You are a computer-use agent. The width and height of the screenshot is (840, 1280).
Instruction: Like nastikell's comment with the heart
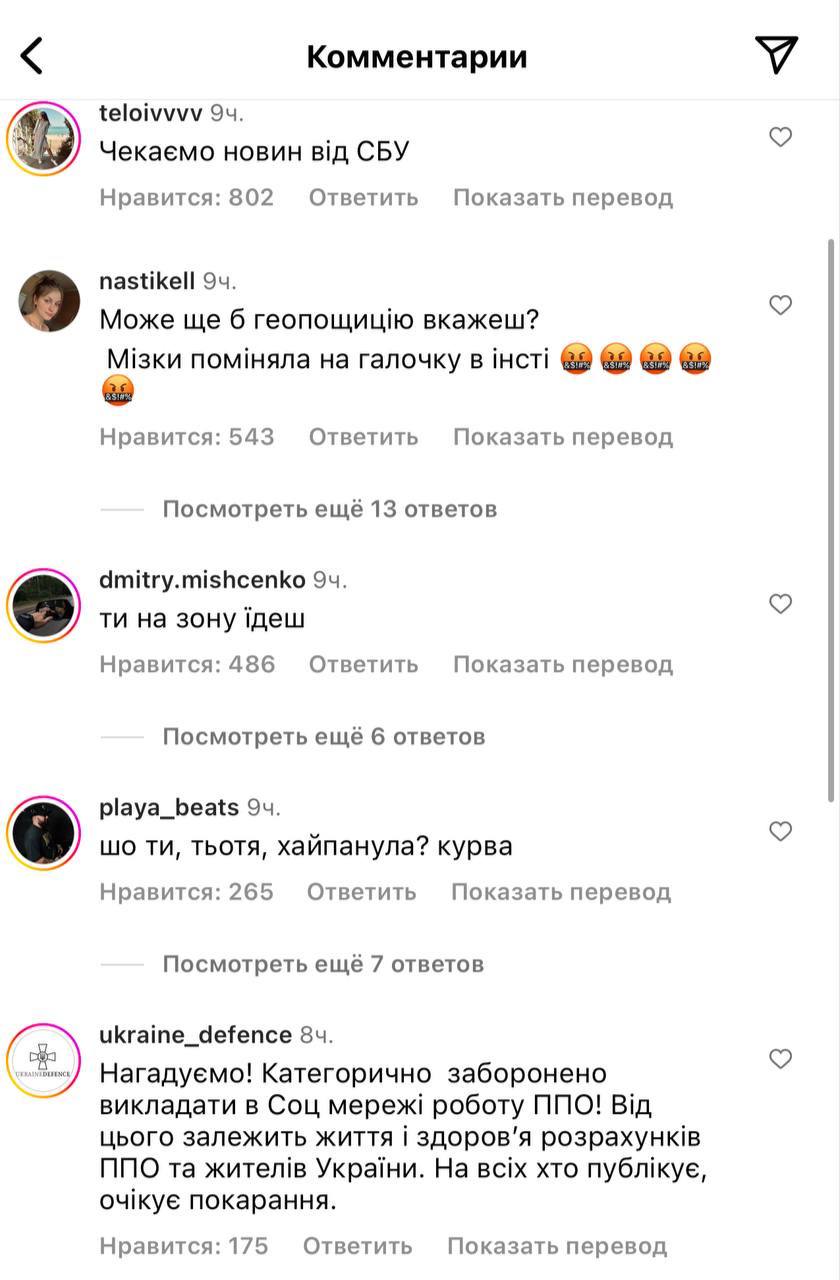tap(780, 305)
